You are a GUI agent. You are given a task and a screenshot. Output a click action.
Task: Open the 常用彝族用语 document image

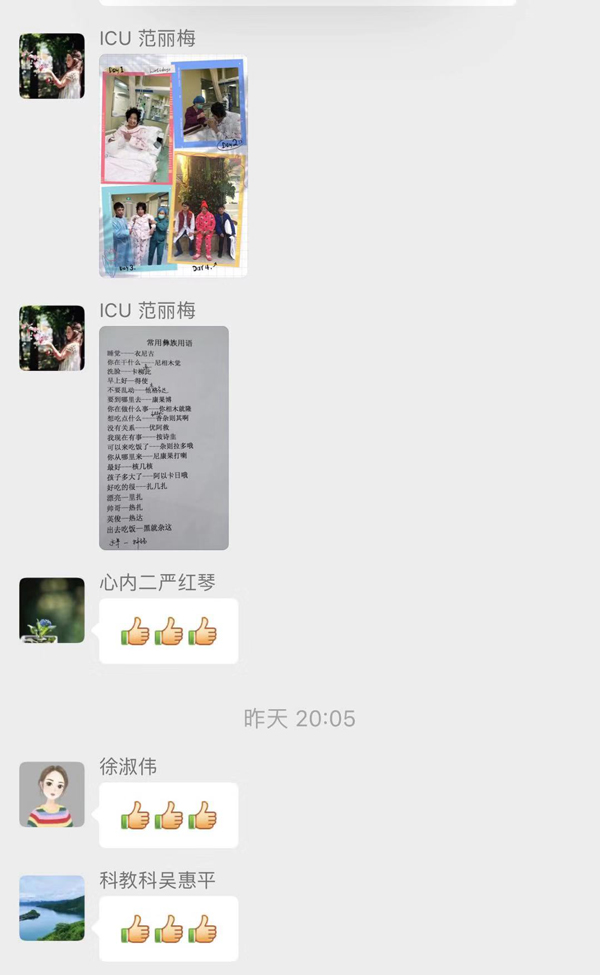coord(164,437)
